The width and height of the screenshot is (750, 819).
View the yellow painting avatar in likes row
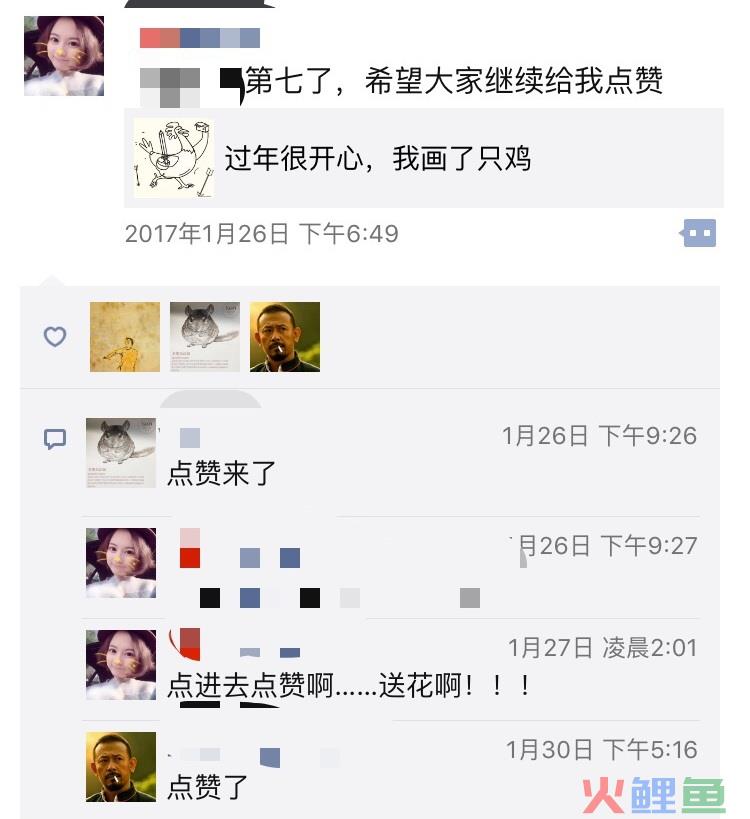point(125,337)
